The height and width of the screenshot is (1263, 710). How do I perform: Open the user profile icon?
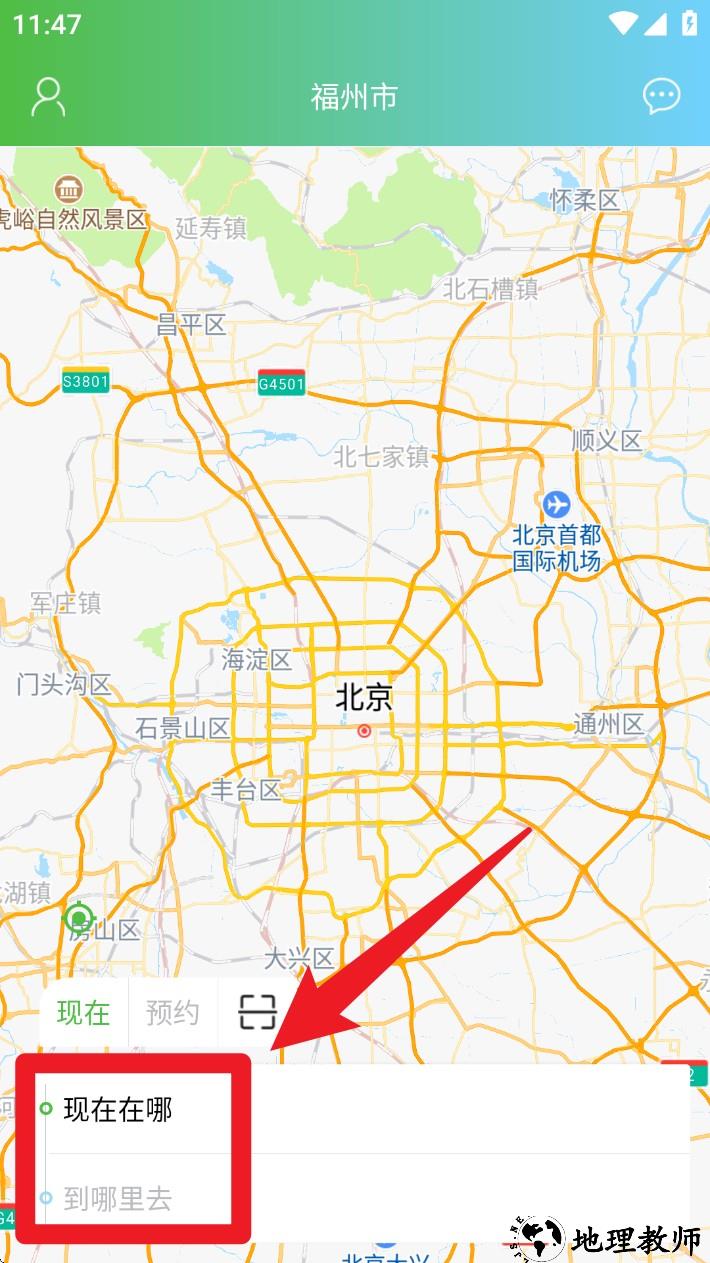click(48, 97)
